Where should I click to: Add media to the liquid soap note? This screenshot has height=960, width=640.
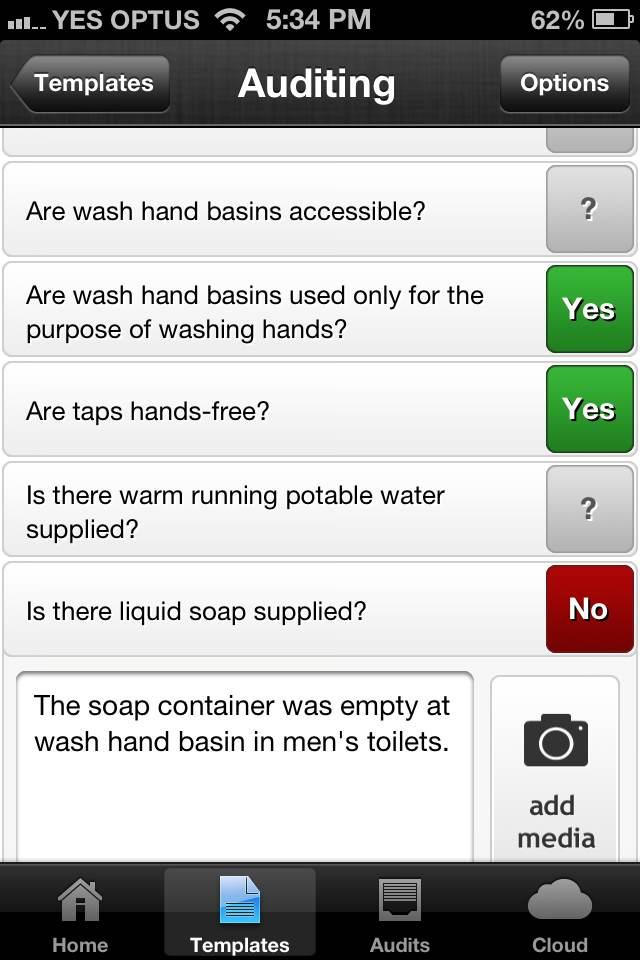coord(555,770)
